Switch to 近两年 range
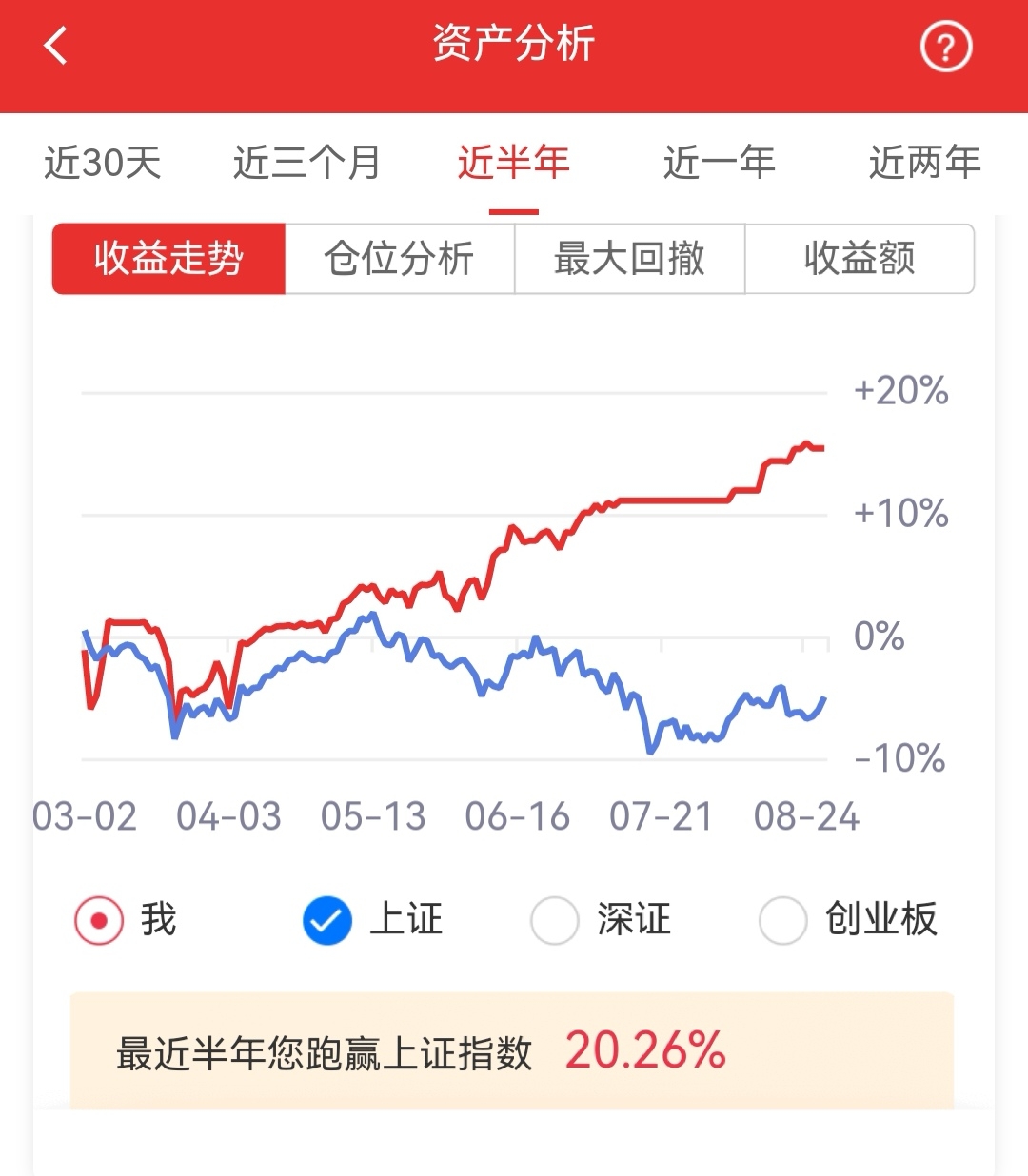This screenshot has width=1028, height=1176. click(x=925, y=163)
